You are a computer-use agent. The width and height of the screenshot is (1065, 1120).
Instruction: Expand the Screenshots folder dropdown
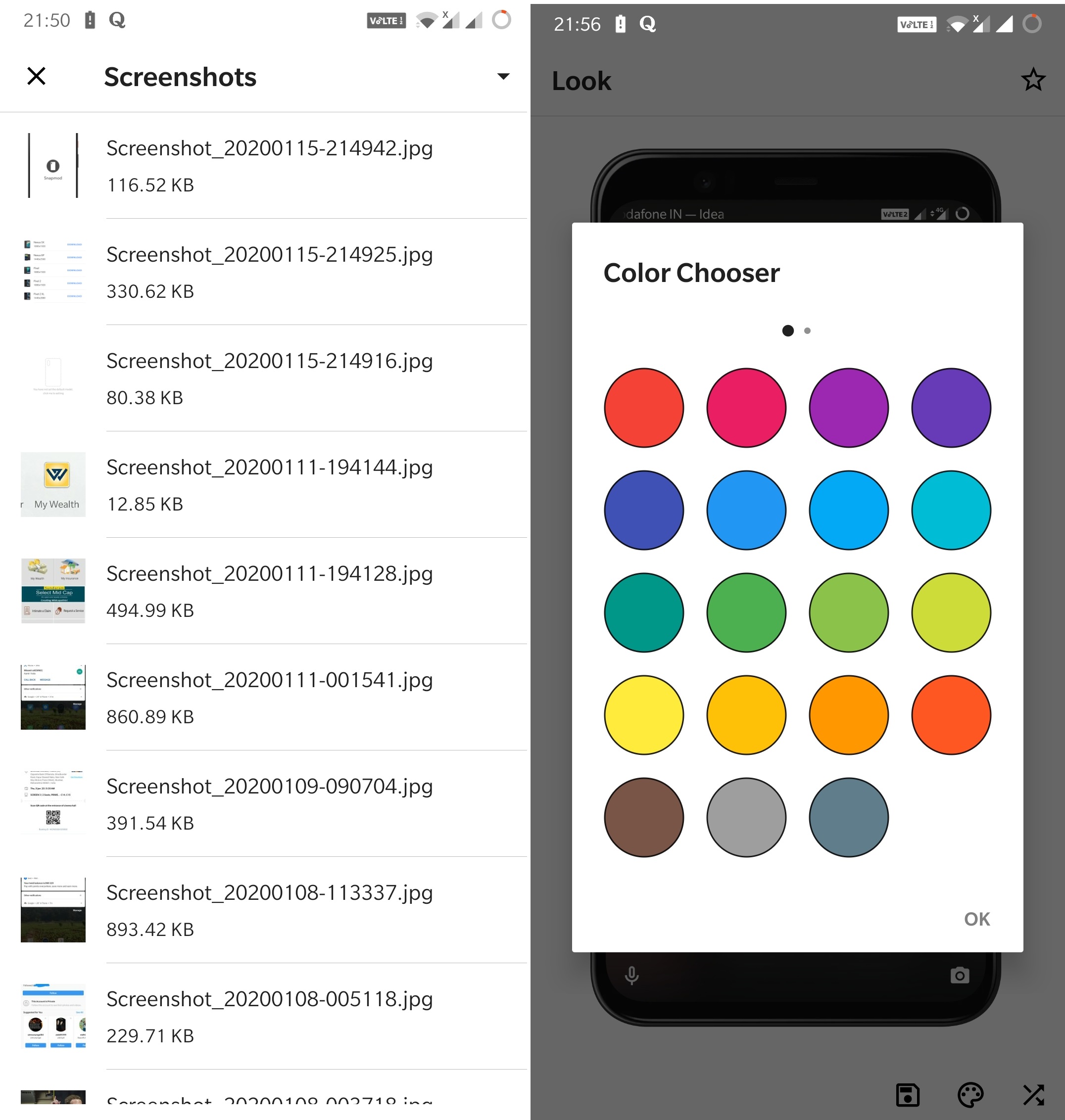coord(503,76)
